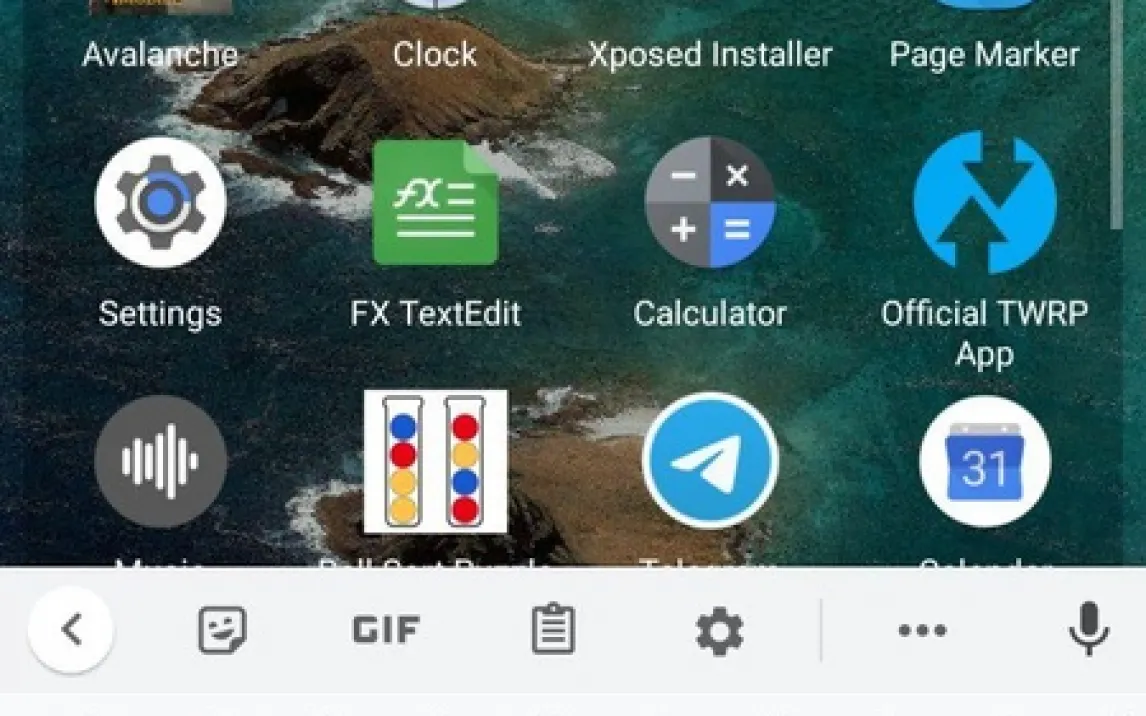
Task: Show more keyboard options
Action: [922, 631]
